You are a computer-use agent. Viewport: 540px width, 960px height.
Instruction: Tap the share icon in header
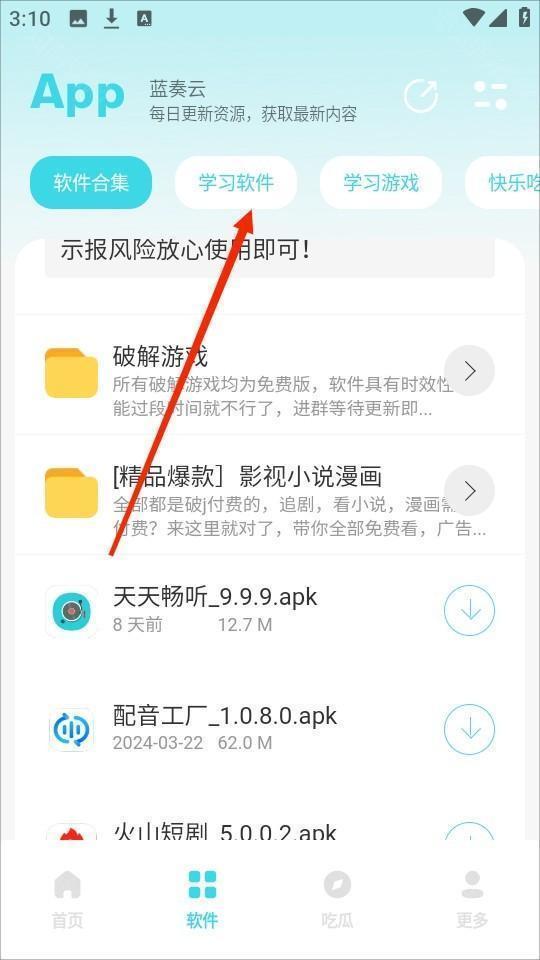[421, 96]
